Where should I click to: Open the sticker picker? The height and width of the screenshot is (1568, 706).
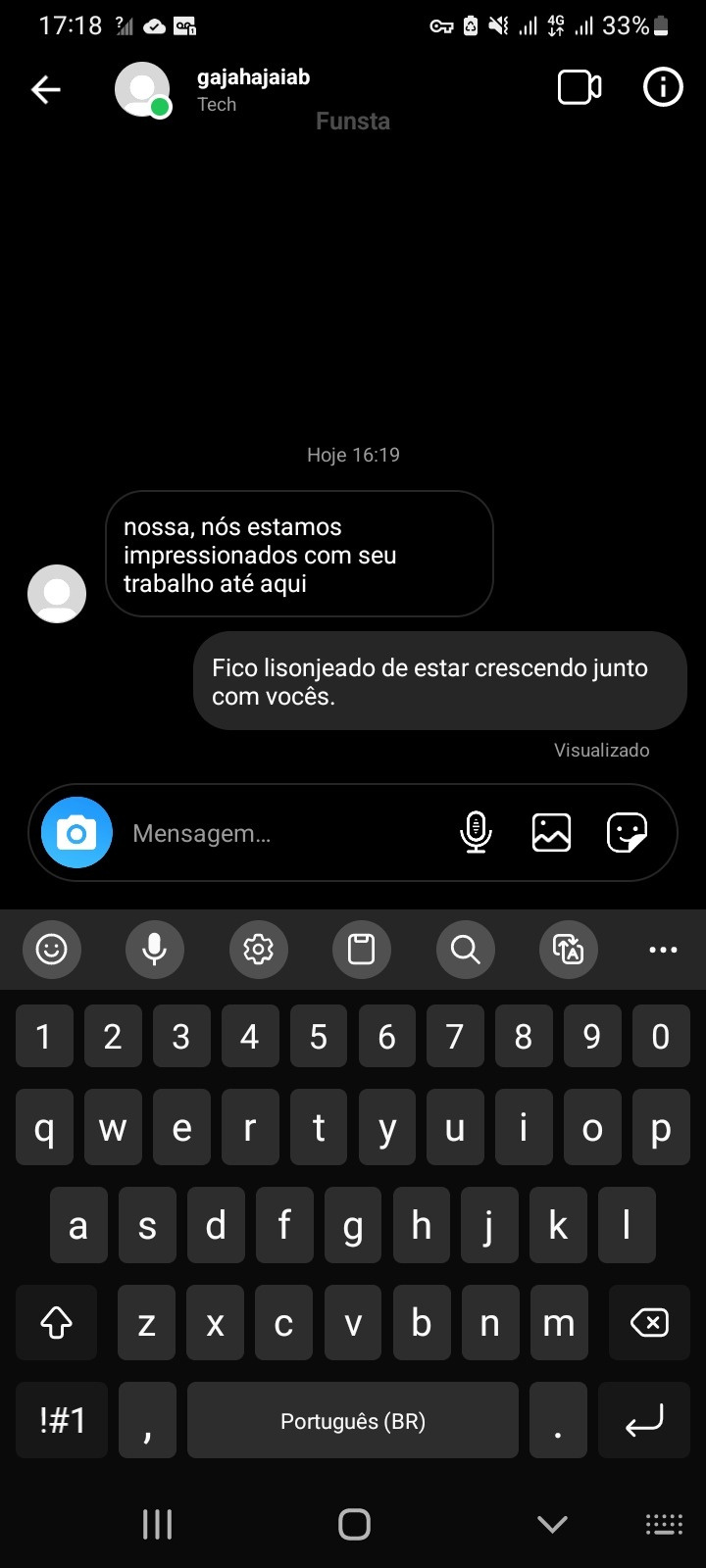point(627,833)
